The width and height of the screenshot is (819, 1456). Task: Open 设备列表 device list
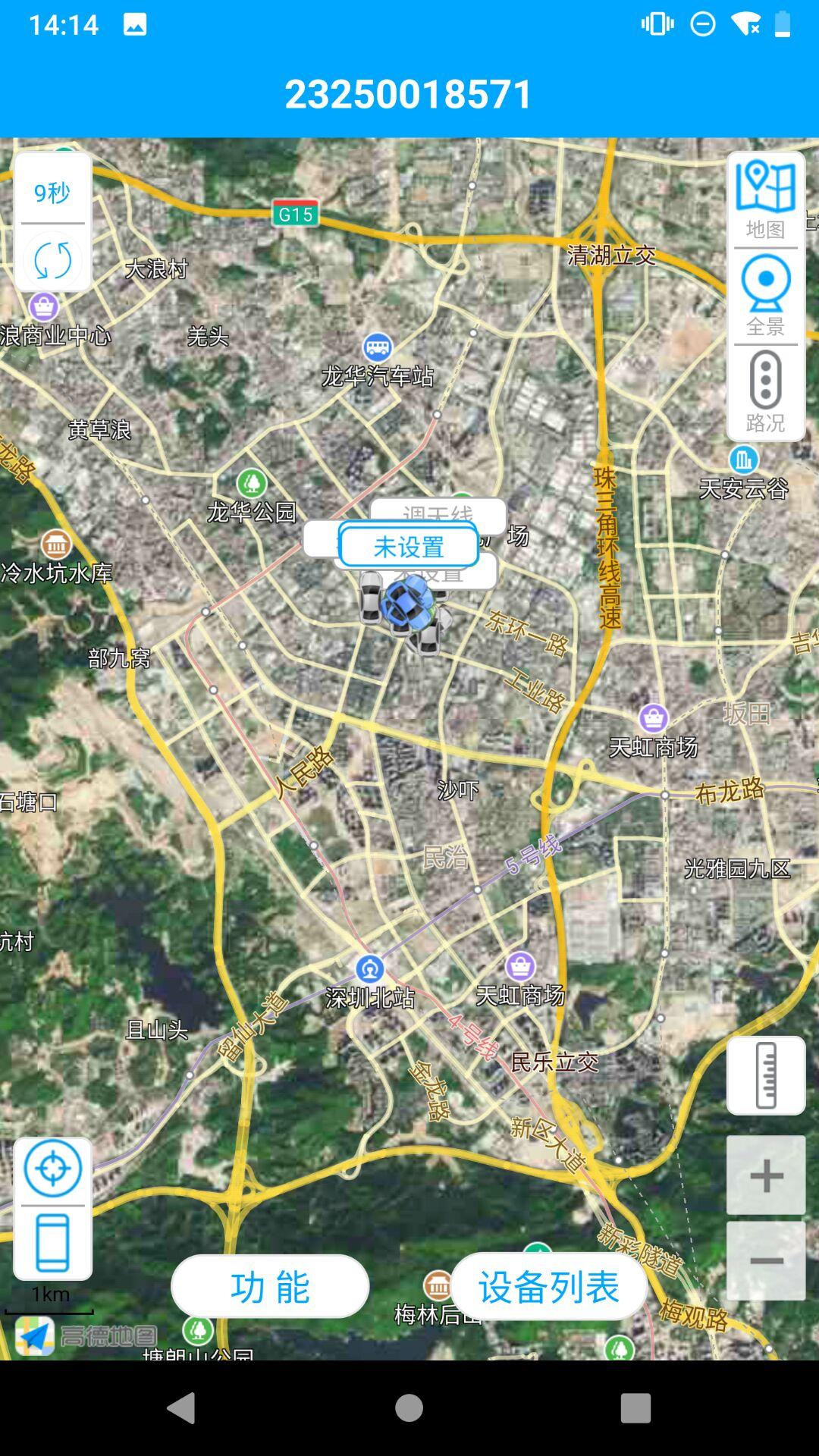(x=549, y=1287)
